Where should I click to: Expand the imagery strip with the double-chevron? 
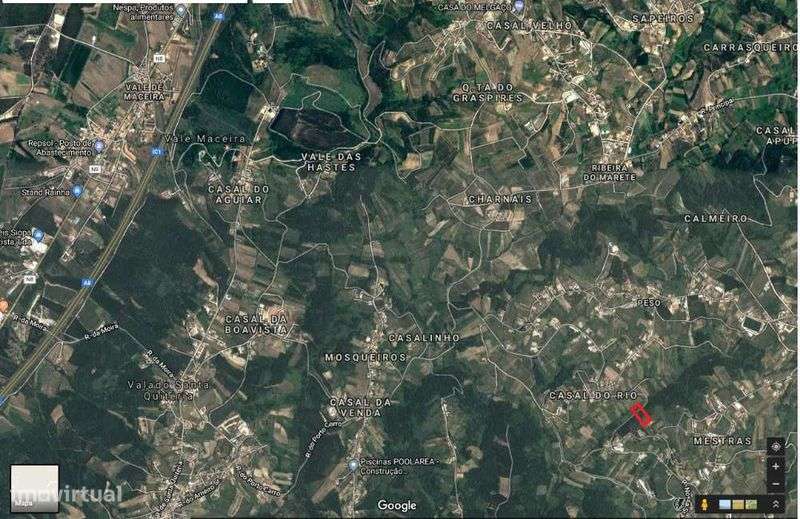(775, 505)
